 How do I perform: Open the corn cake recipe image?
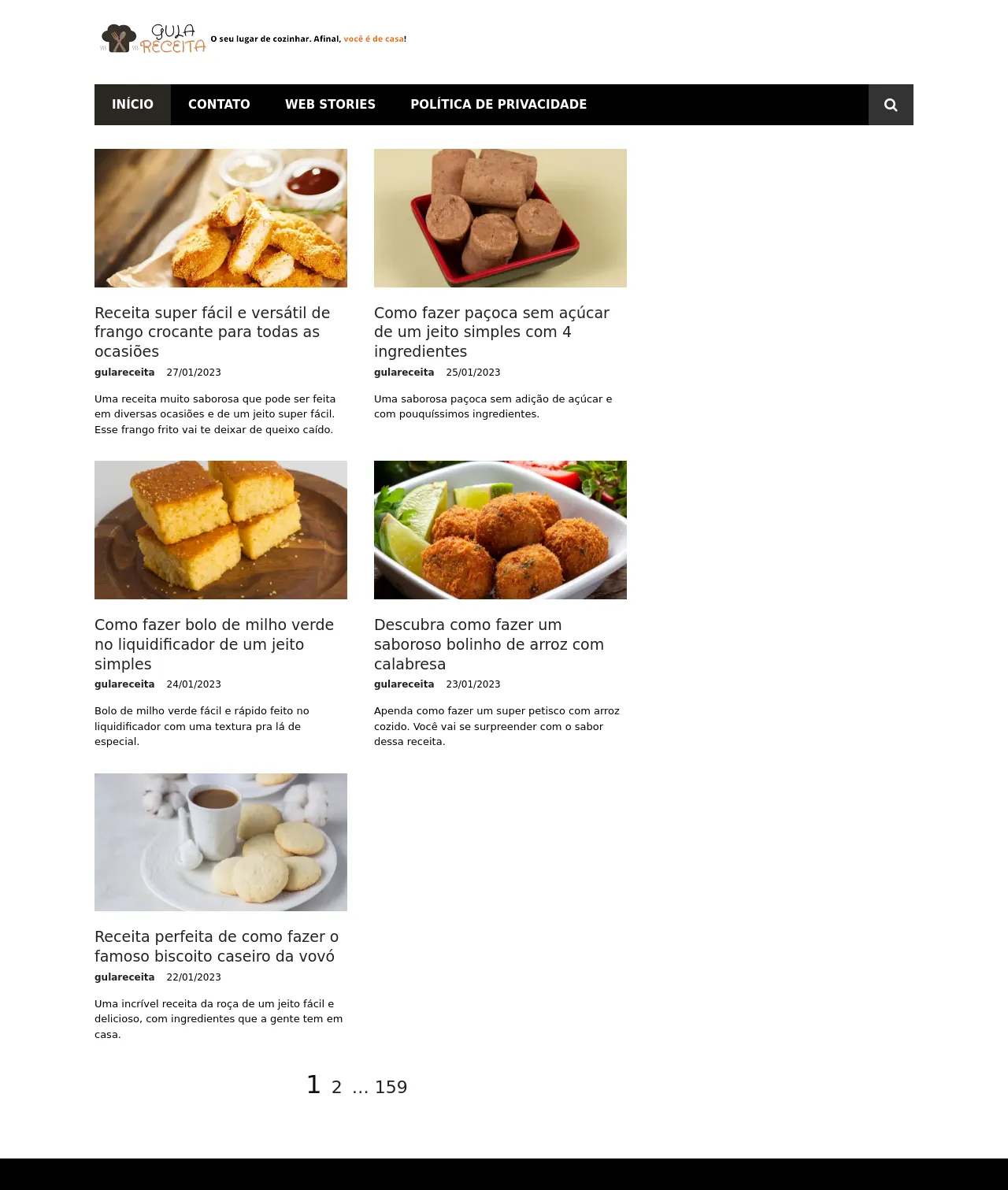pos(220,530)
